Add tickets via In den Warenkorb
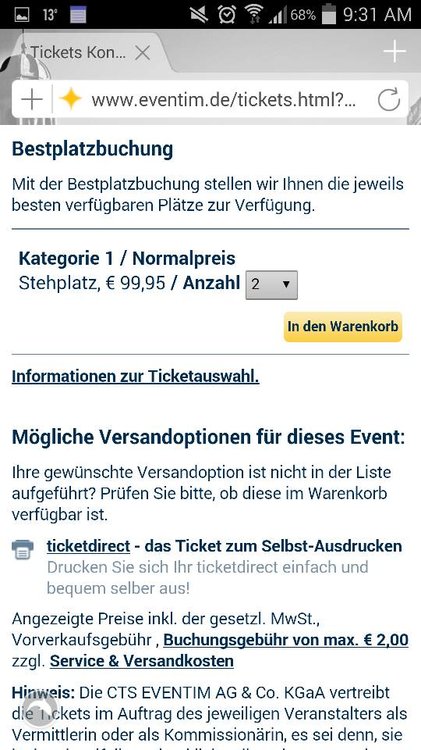 [343, 327]
